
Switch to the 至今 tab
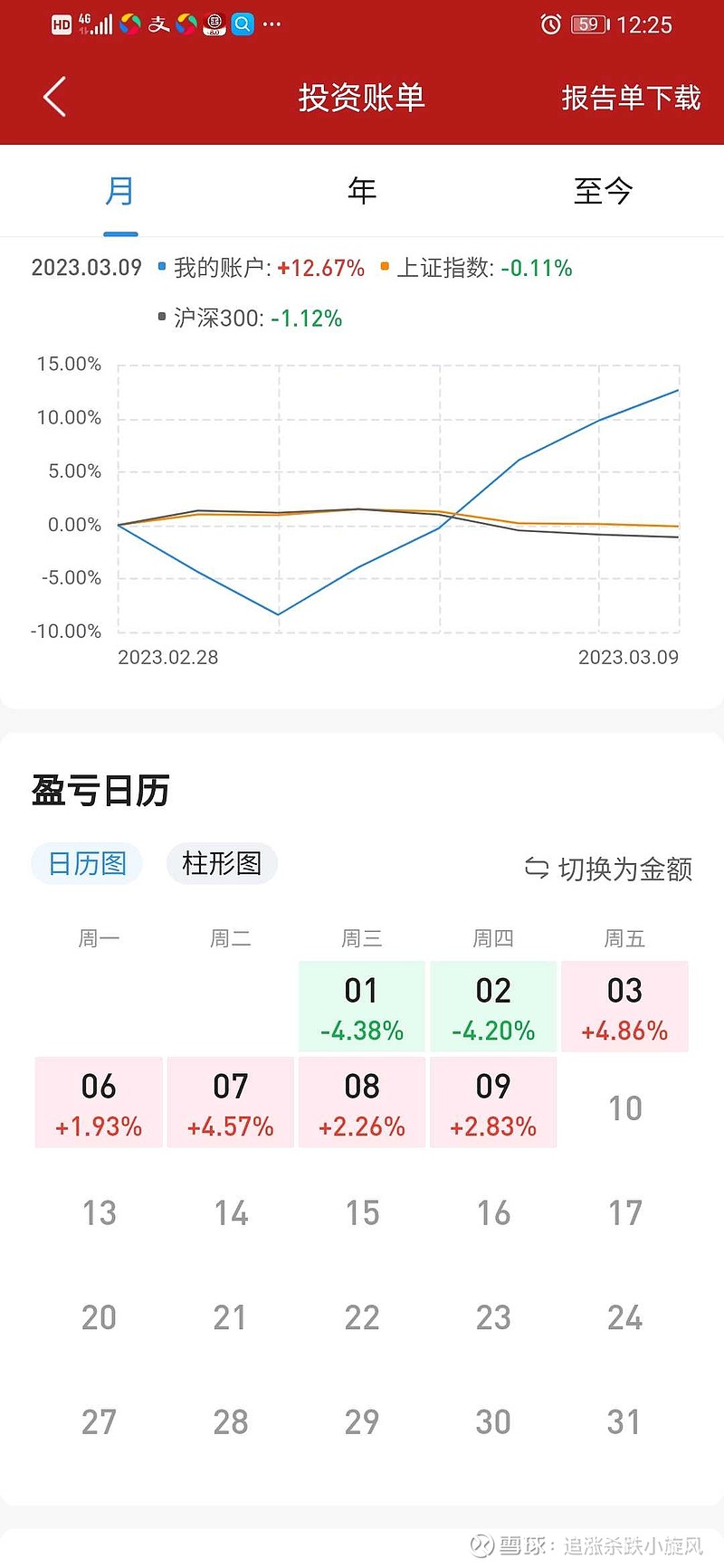pyautogui.click(x=603, y=191)
